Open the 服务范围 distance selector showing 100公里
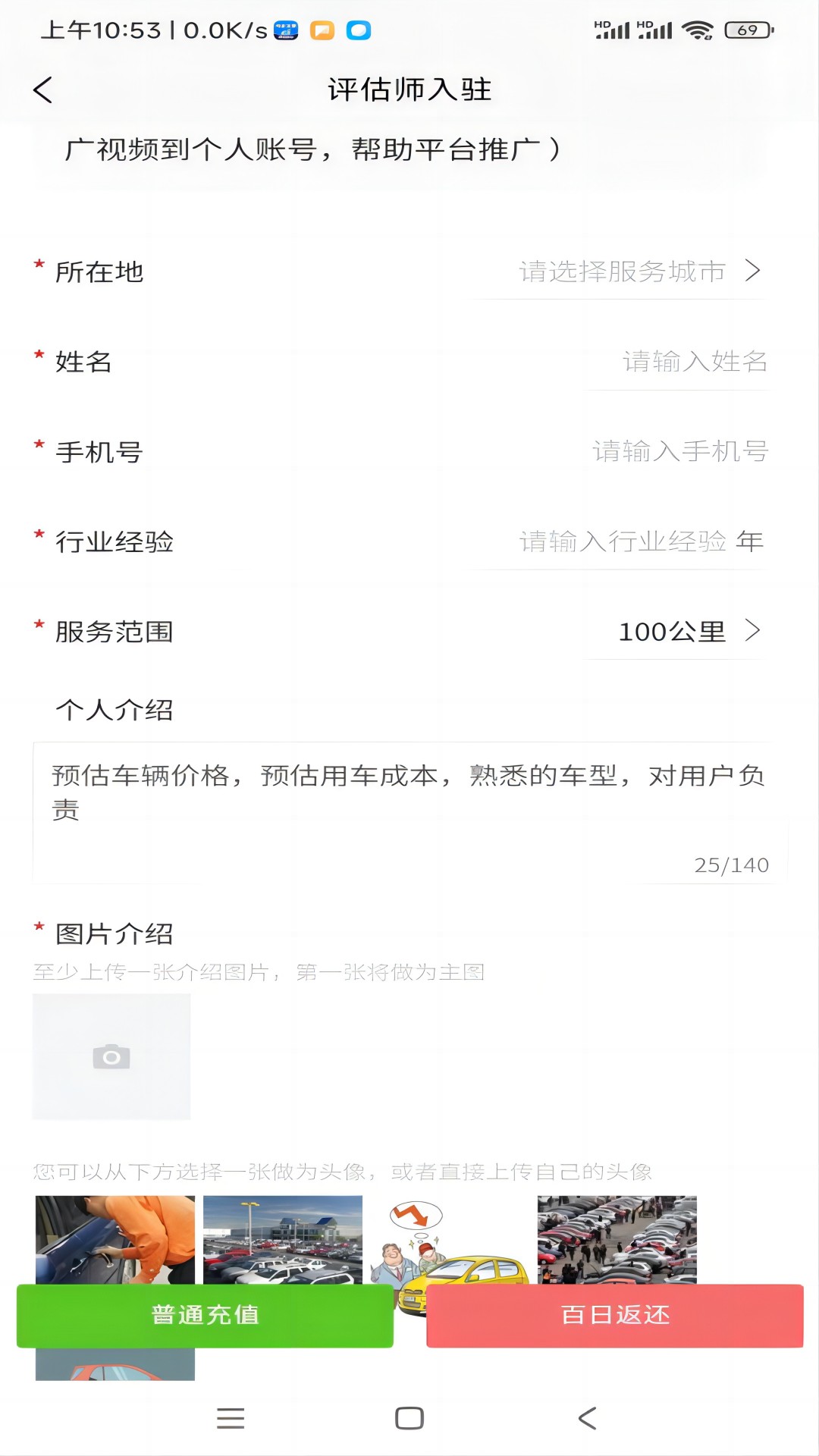The height and width of the screenshot is (1456, 819). click(x=673, y=631)
